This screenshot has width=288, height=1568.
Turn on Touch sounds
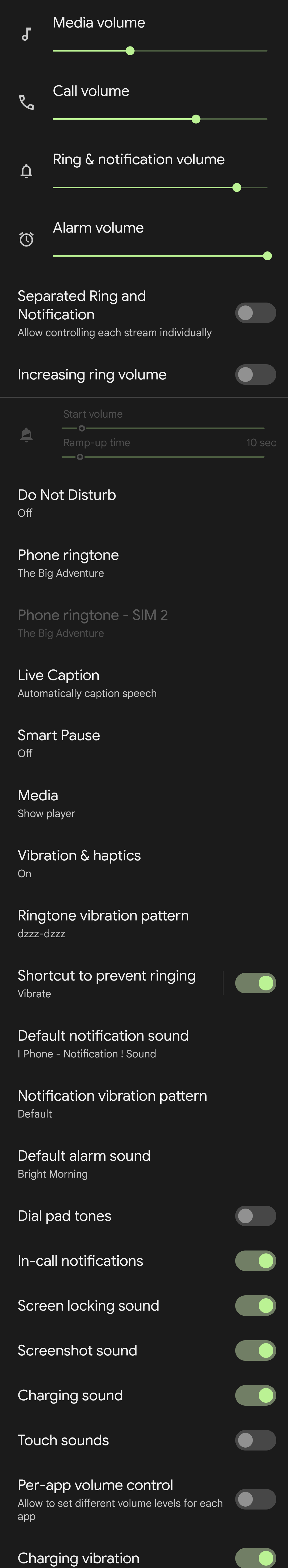click(255, 1440)
